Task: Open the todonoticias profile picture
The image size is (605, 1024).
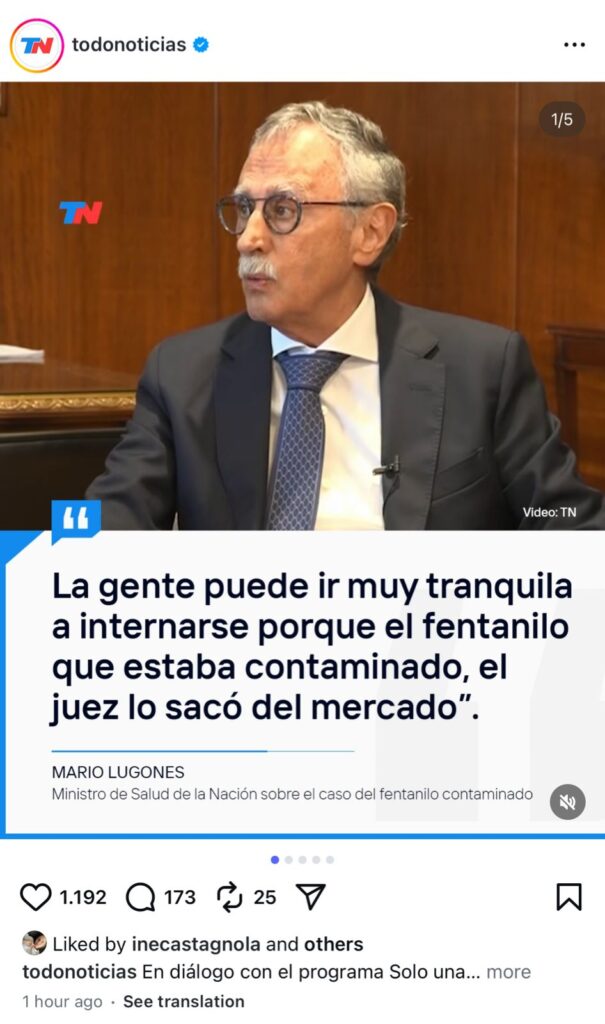Action: (x=36, y=45)
